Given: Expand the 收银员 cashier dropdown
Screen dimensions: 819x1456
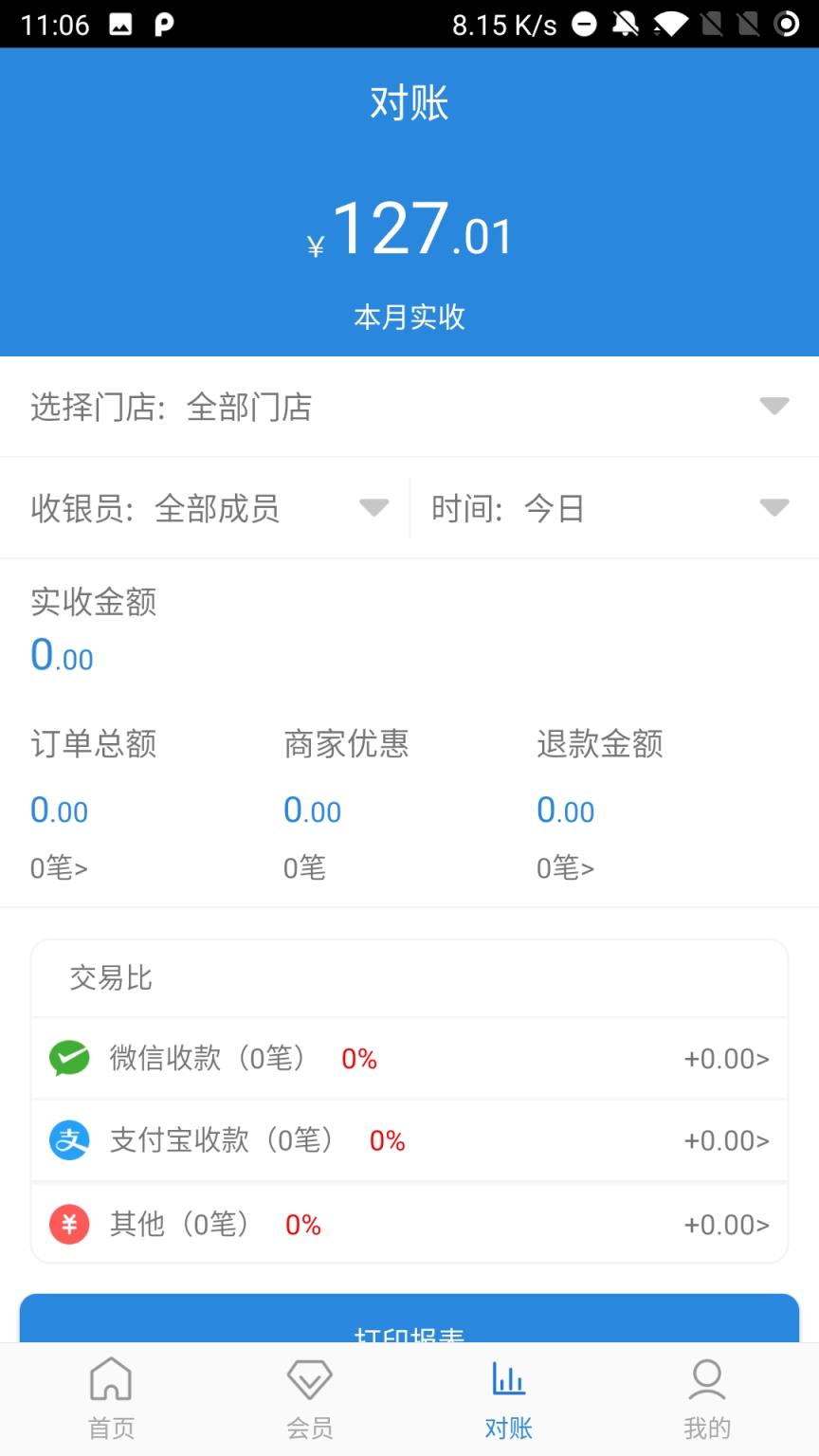Looking at the screenshot, I should 374,508.
